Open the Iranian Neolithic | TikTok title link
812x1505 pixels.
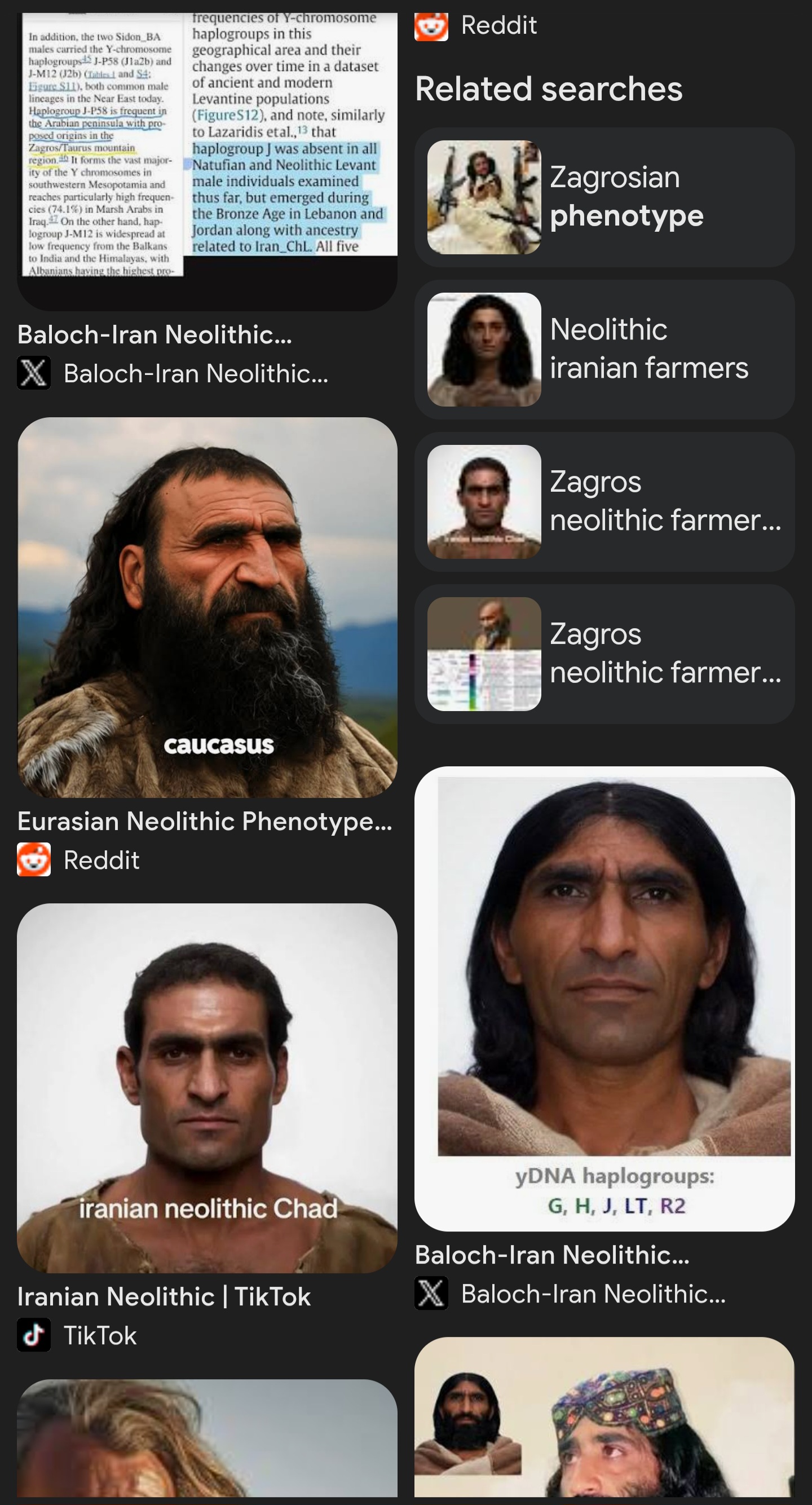tap(164, 1297)
